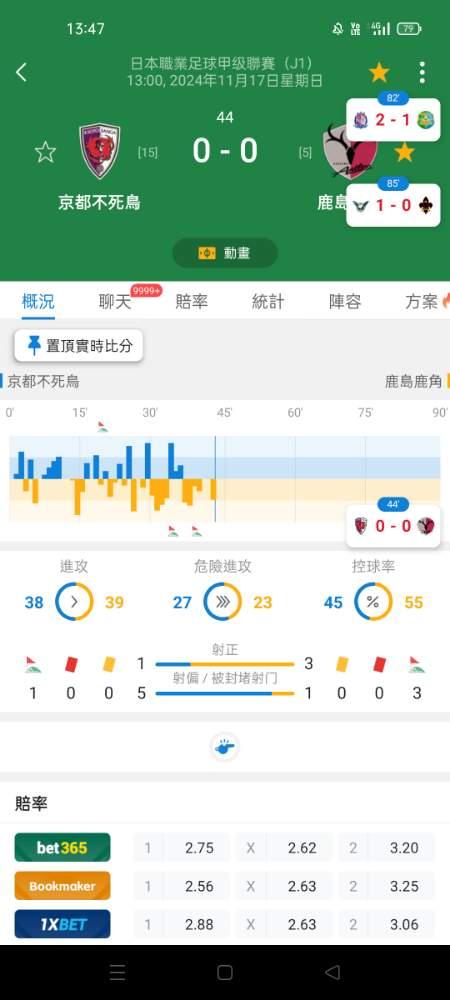Select the 陣容 tab
Image resolution: width=450 pixels, height=1000 pixels.
(x=345, y=302)
